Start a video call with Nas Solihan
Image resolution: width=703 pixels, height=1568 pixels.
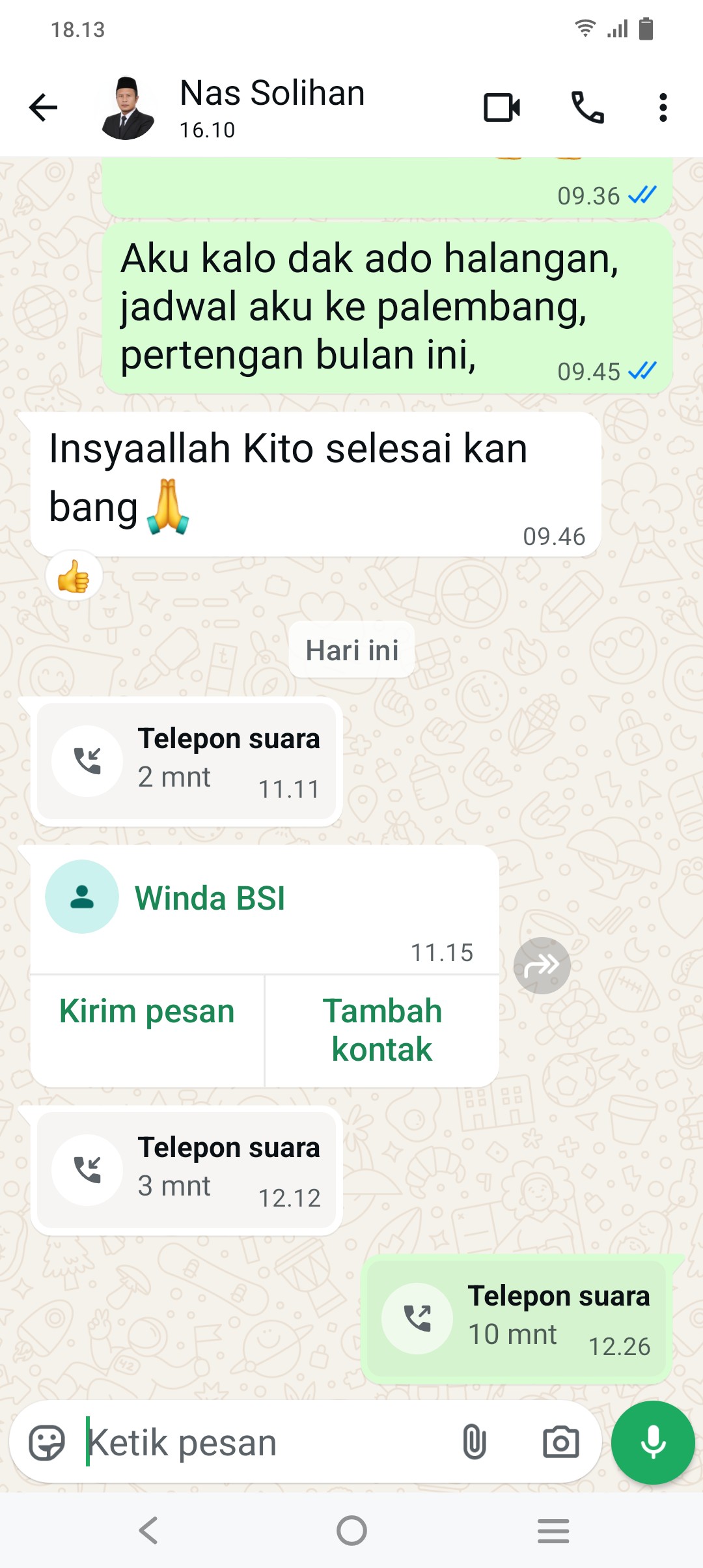(x=502, y=107)
